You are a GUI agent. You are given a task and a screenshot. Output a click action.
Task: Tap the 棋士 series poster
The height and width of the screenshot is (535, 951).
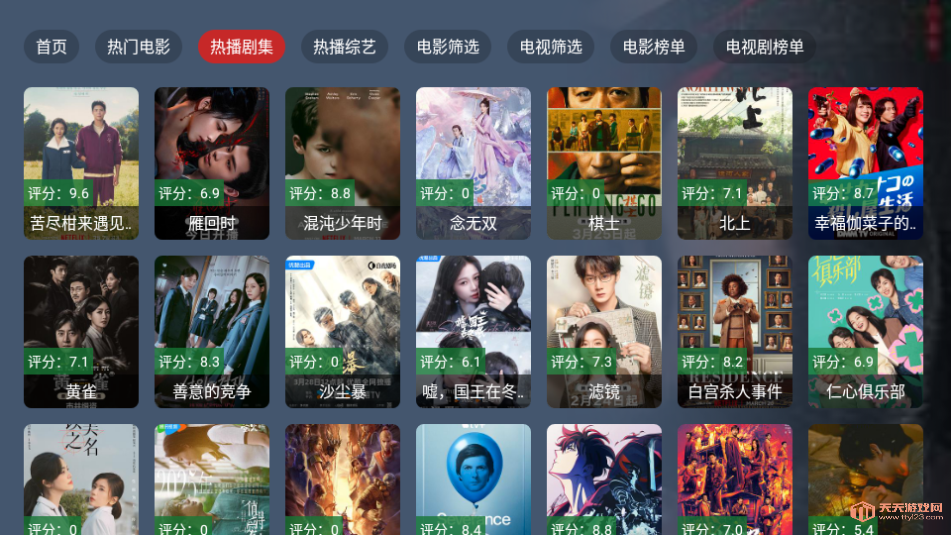[x=604, y=163]
